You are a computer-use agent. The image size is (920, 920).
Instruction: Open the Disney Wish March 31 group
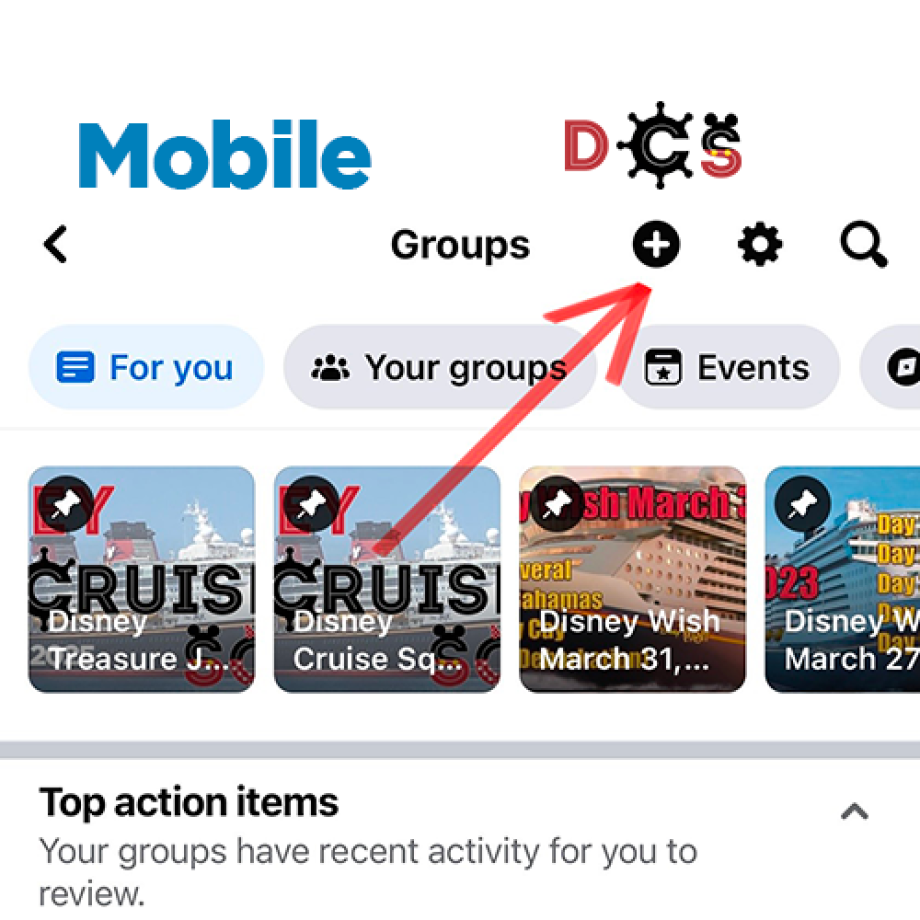(632, 579)
